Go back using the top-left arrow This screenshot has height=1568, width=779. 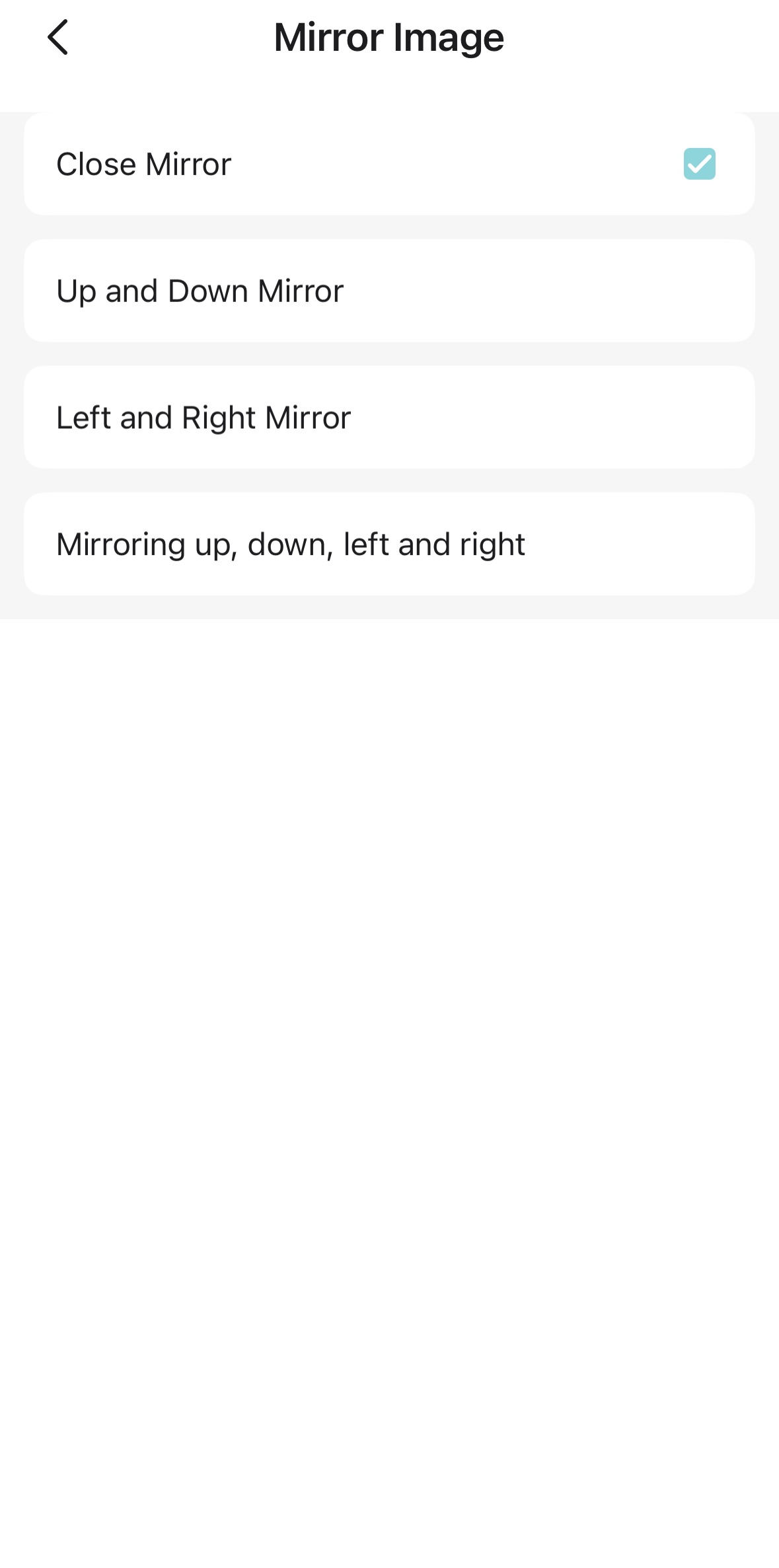point(57,37)
